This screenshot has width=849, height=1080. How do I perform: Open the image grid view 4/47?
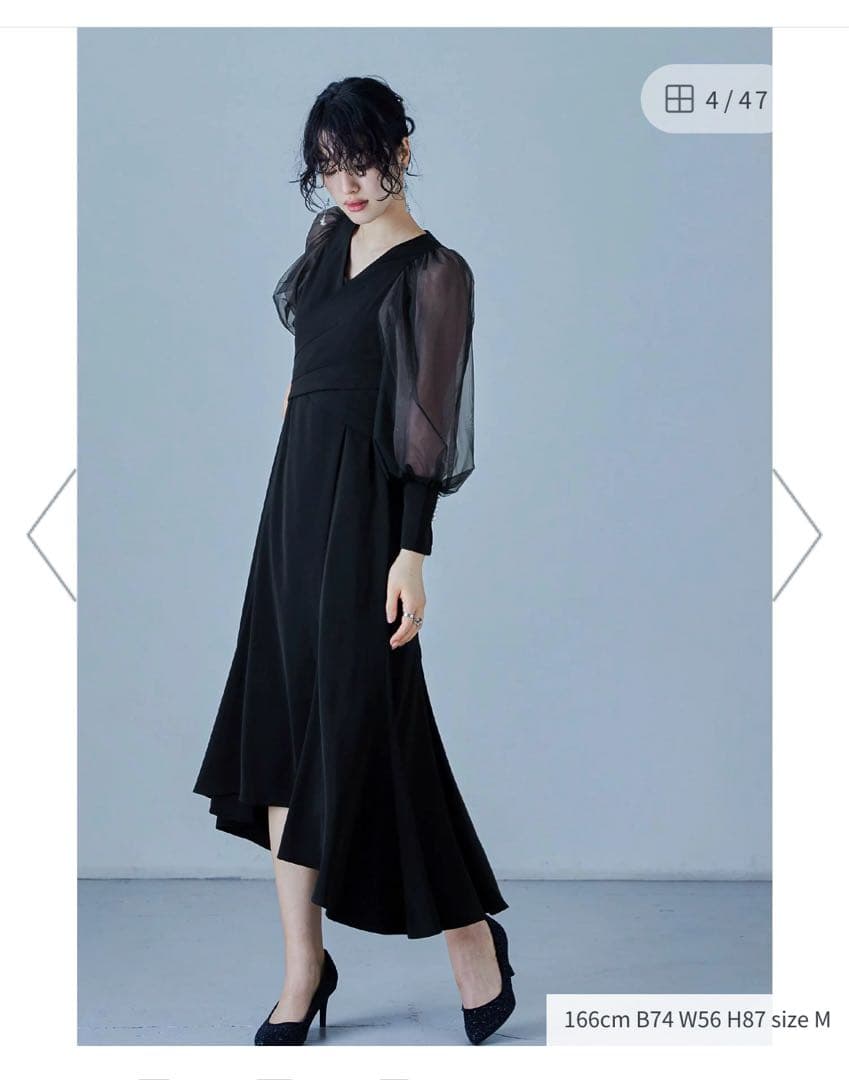(706, 99)
